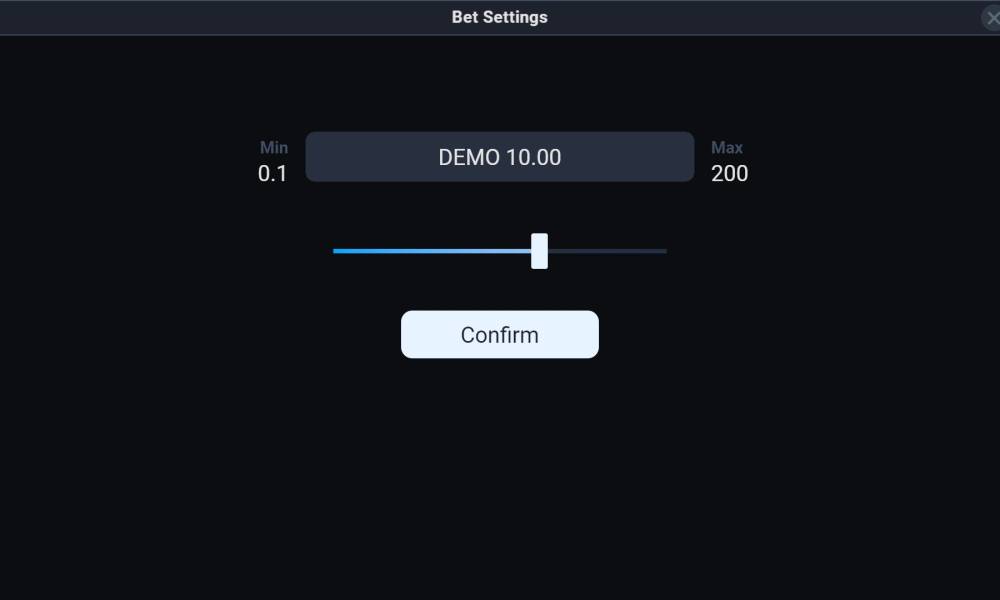Tap the bet amount slider handle
Image resolution: width=1000 pixels, height=600 pixels.
539,251
